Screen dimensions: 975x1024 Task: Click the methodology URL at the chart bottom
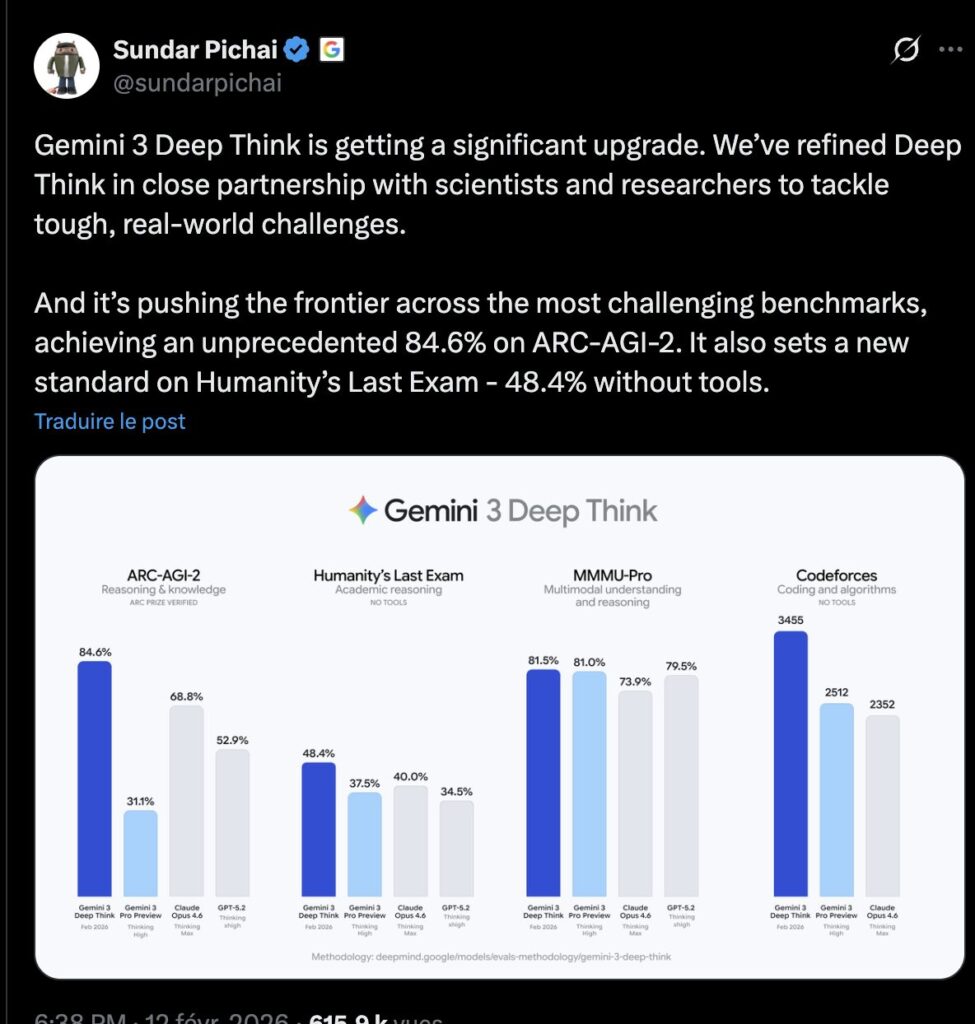495,956
